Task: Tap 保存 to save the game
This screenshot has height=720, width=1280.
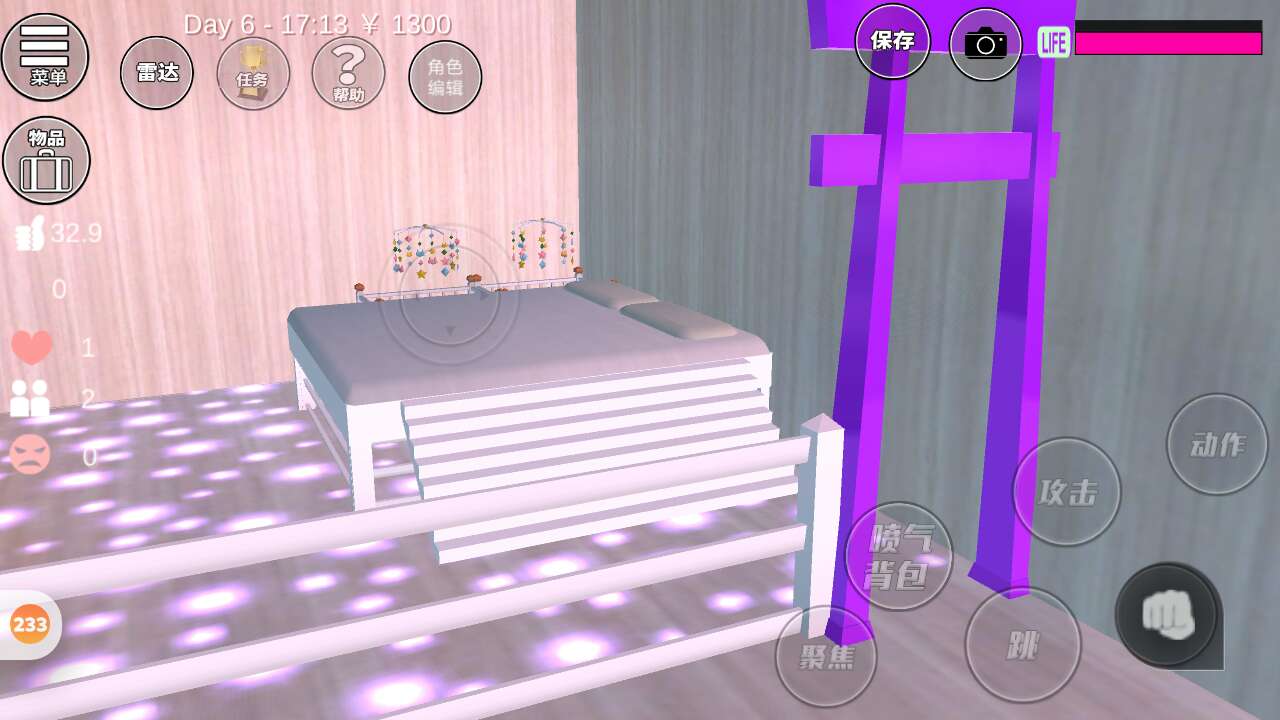Action: click(892, 41)
